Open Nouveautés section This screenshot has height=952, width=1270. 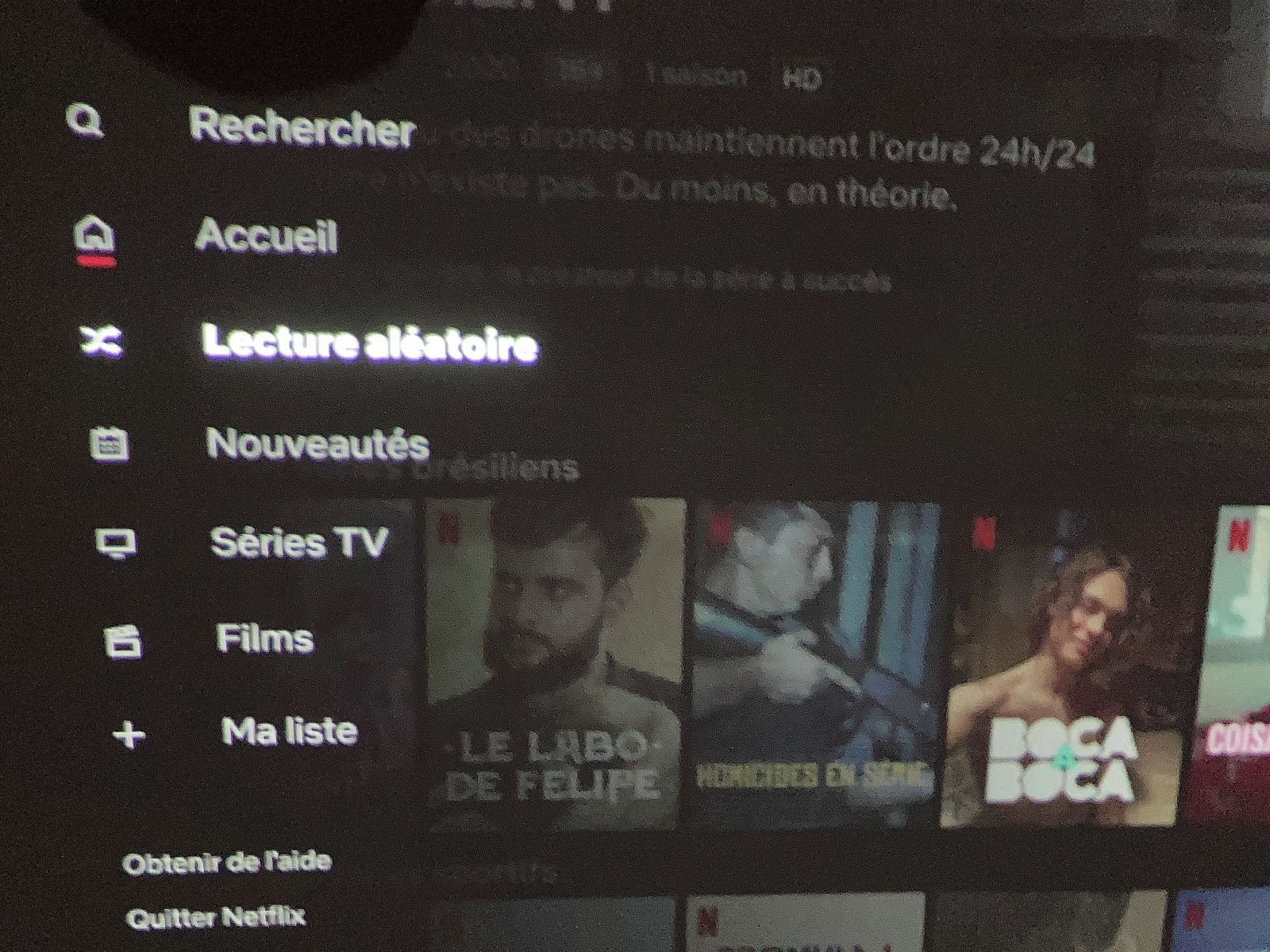click(x=317, y=443)
